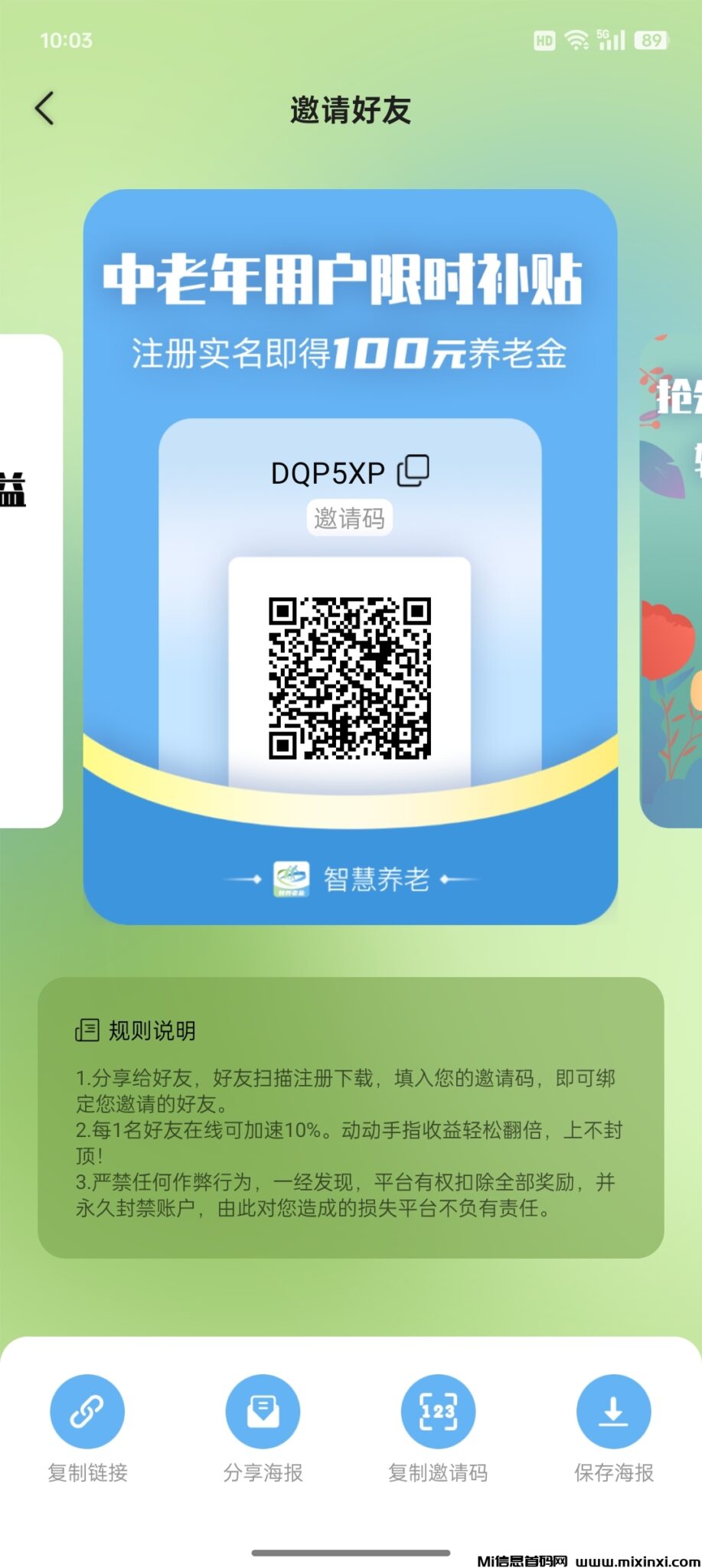Tap the 邀请好友 page title
The image size is (702, 1568).
click(351, 110)
